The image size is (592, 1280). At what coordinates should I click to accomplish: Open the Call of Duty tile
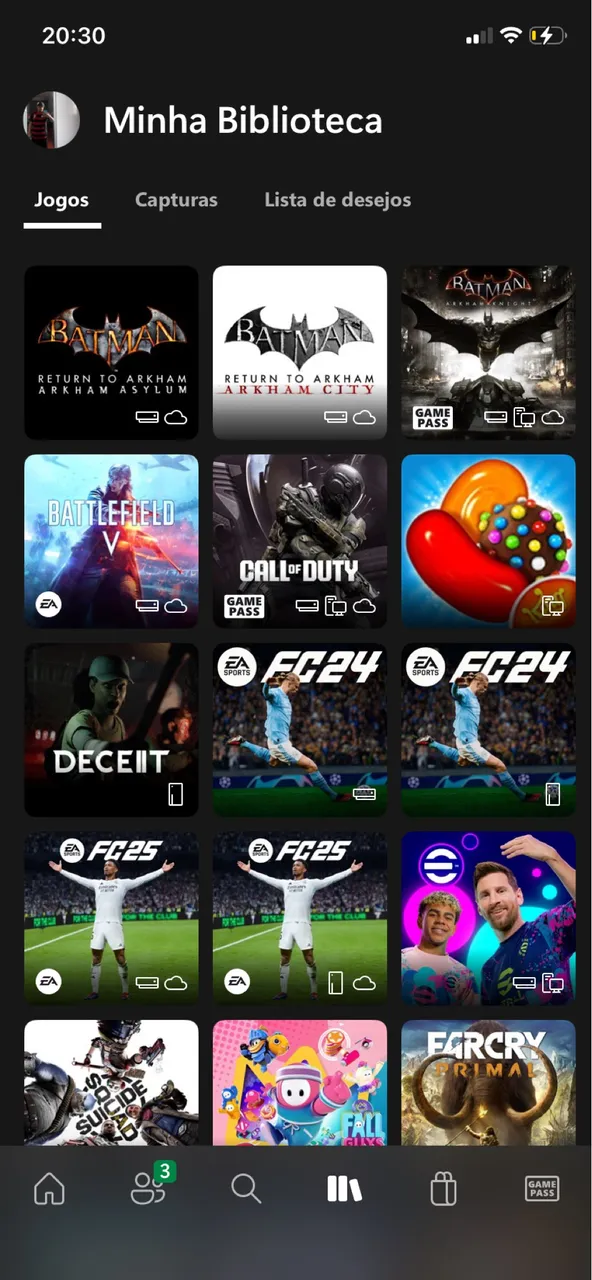point(300,541)
